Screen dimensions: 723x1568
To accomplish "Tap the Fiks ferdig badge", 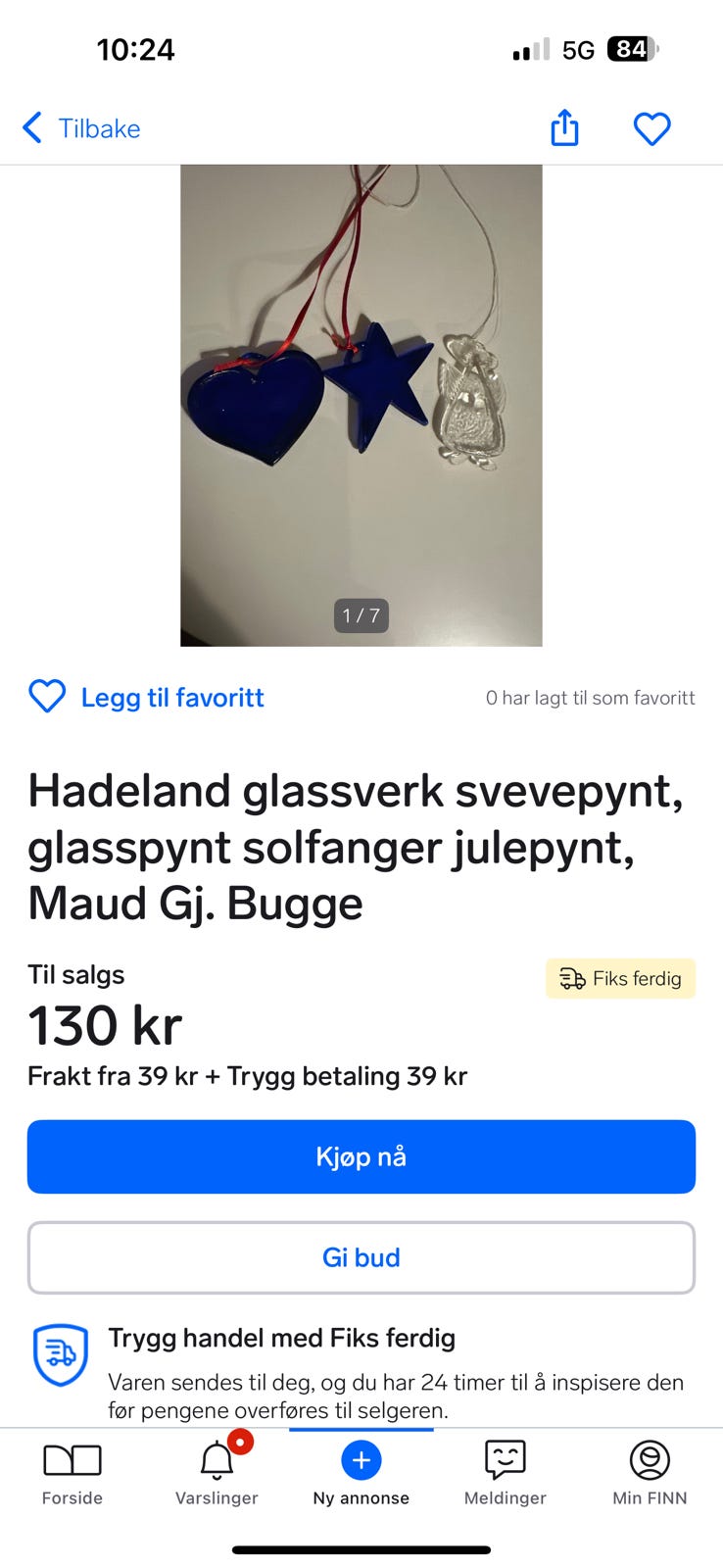I will pos(620,978).
